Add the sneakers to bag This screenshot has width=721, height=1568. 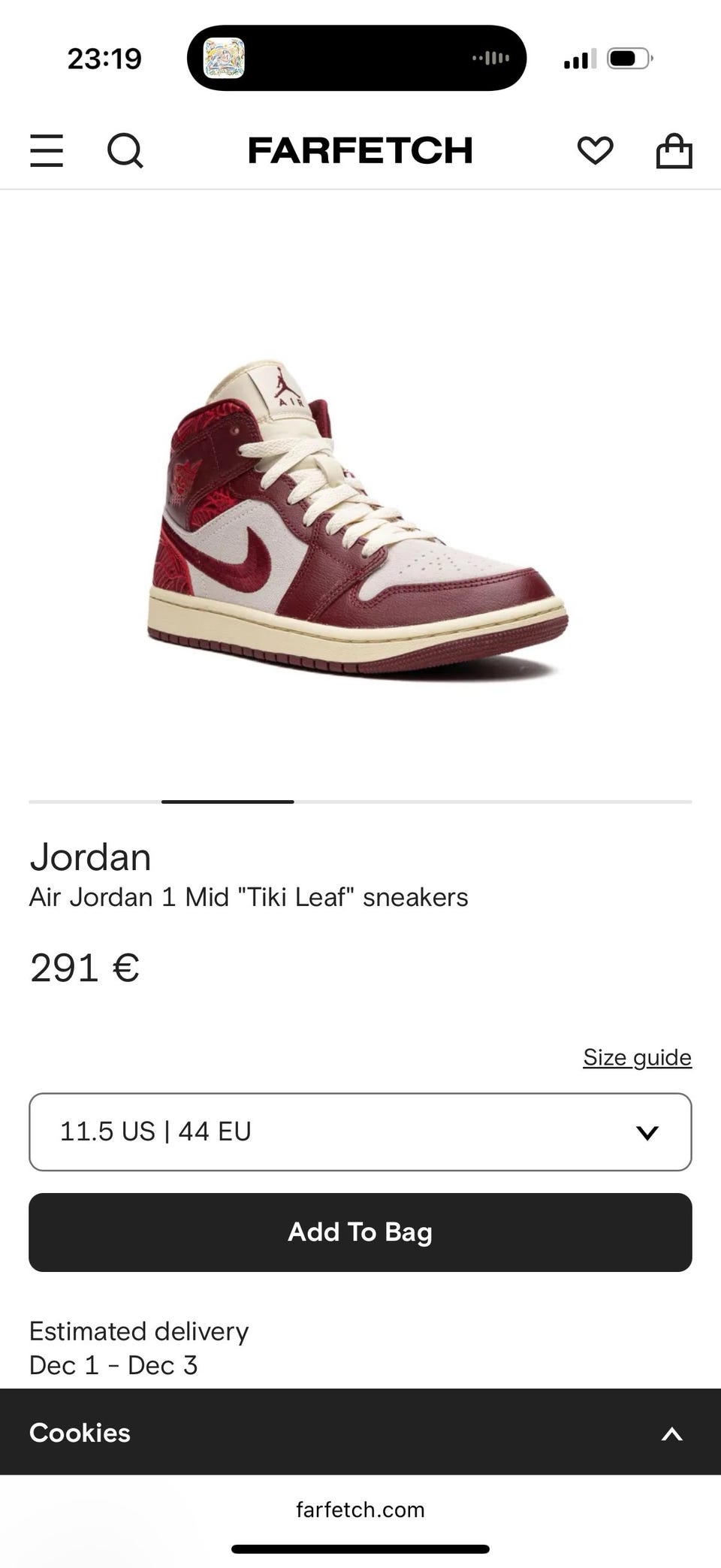pos(360,1232)
